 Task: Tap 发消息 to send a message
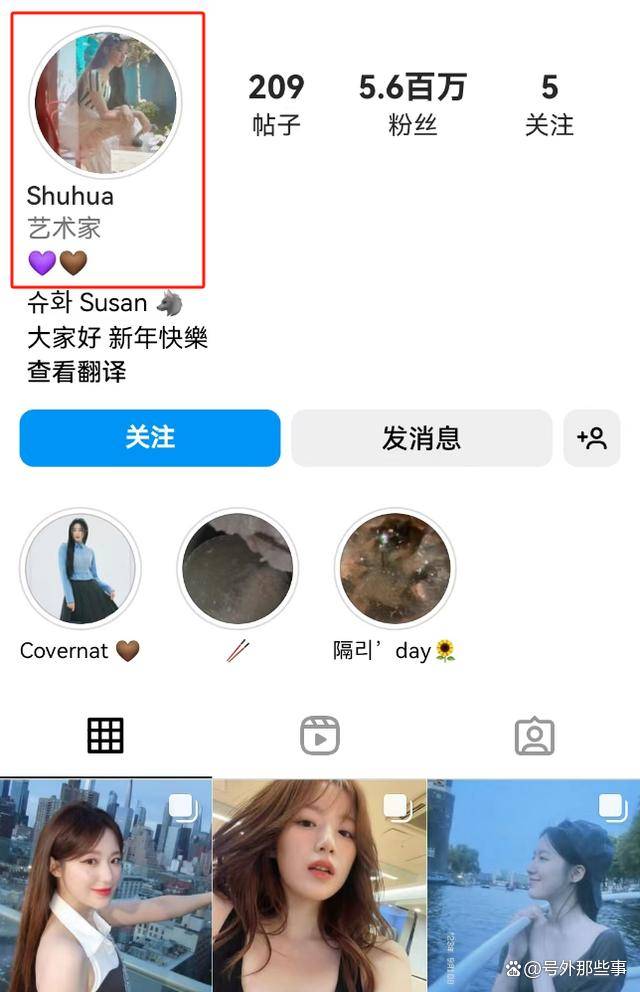point(421,438)
